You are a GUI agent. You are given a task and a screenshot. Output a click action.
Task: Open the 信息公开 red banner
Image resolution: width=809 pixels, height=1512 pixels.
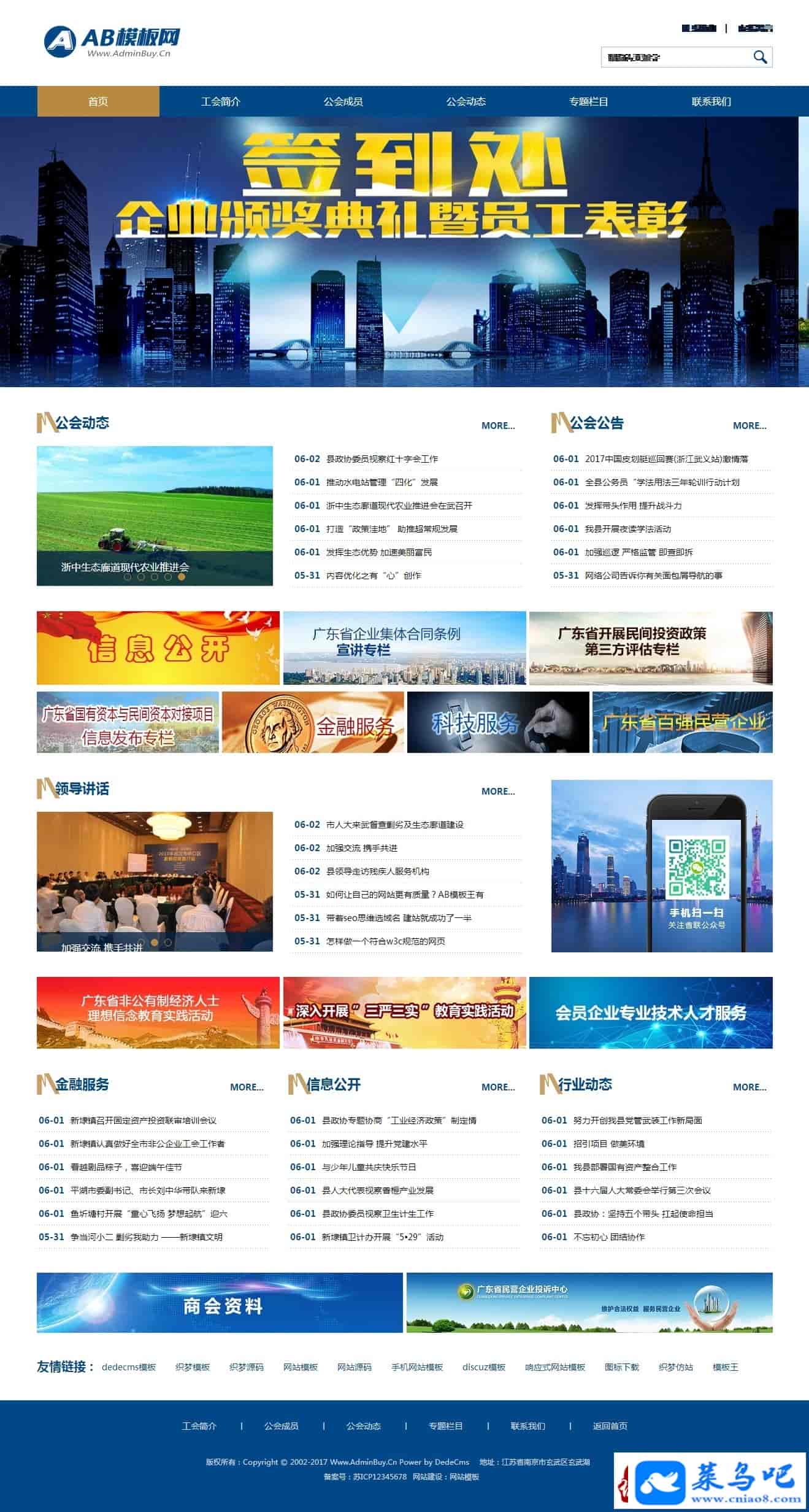click(x=158, y=647)
